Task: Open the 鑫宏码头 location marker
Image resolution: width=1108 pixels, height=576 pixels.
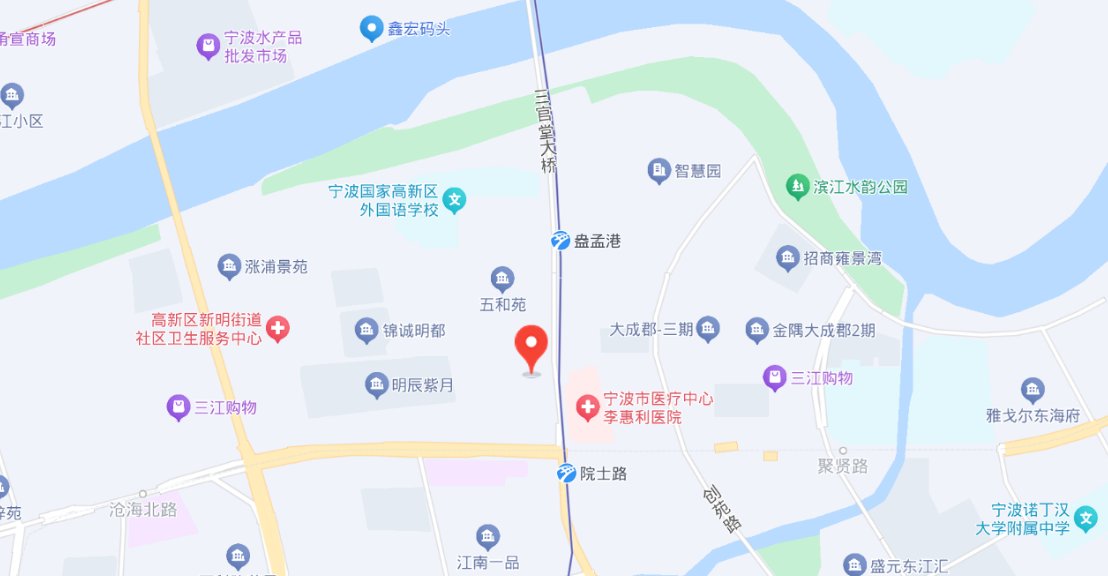Action: tap(372, 29)
